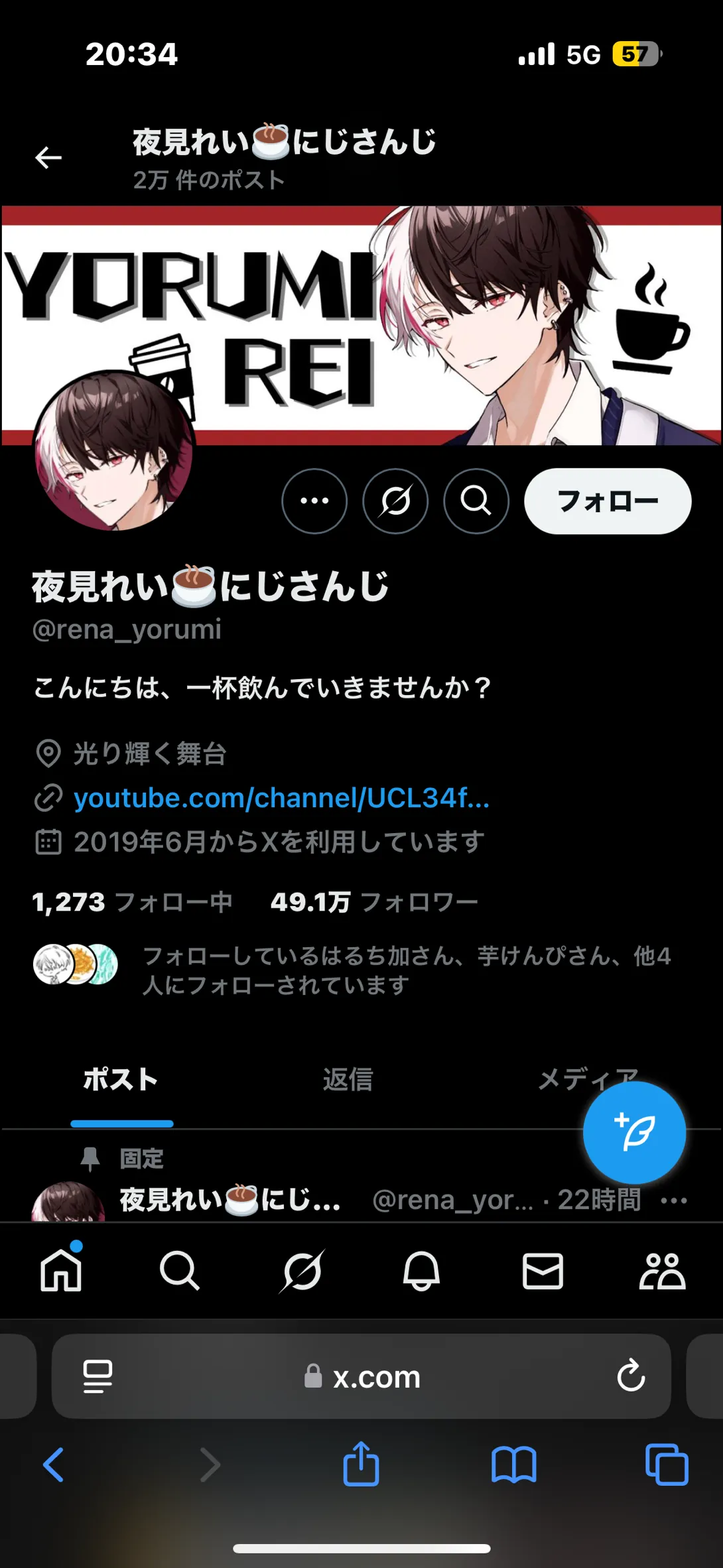Open the search tab in bottom bar
The height and width of the screenshot is (1568, 723).
179,1271
